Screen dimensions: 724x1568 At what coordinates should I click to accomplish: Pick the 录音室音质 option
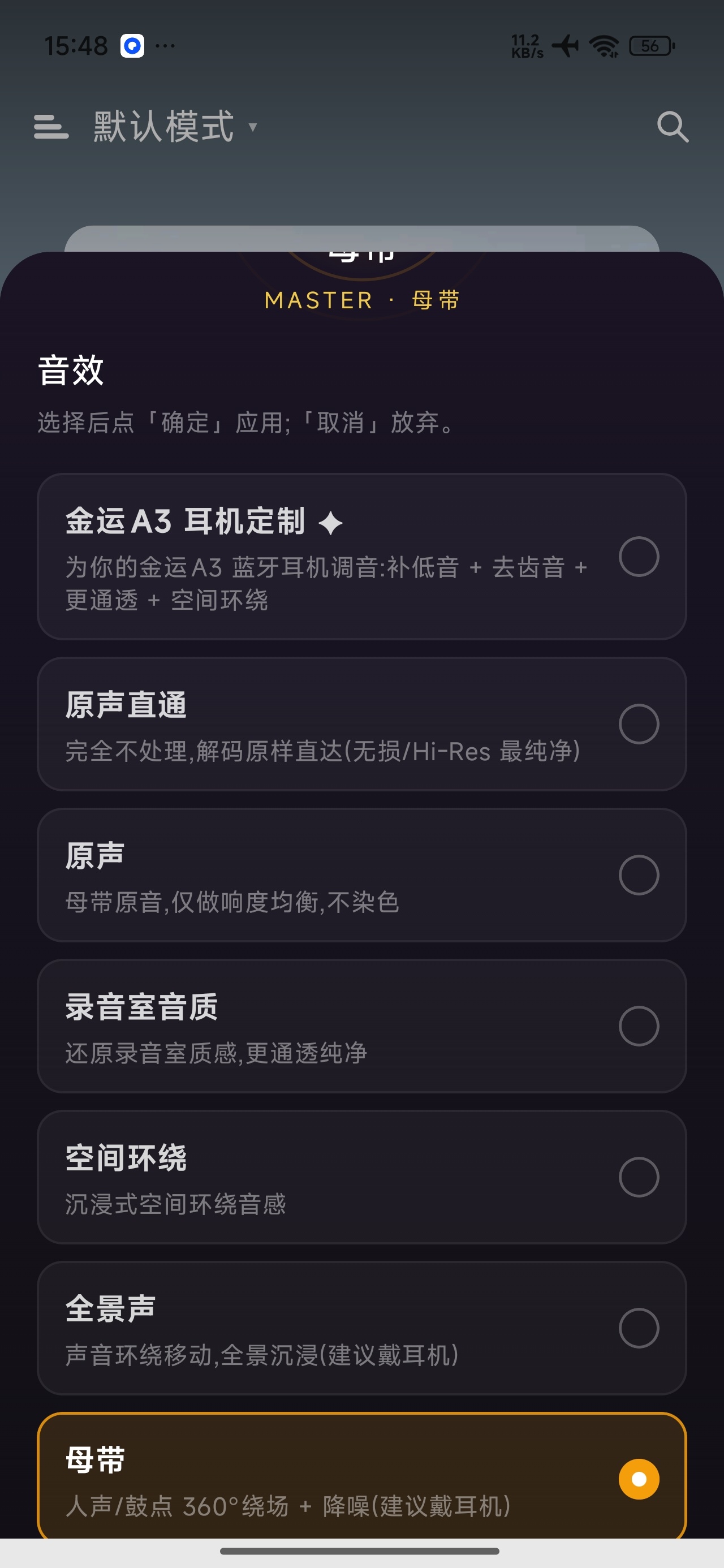[361, 1026]
